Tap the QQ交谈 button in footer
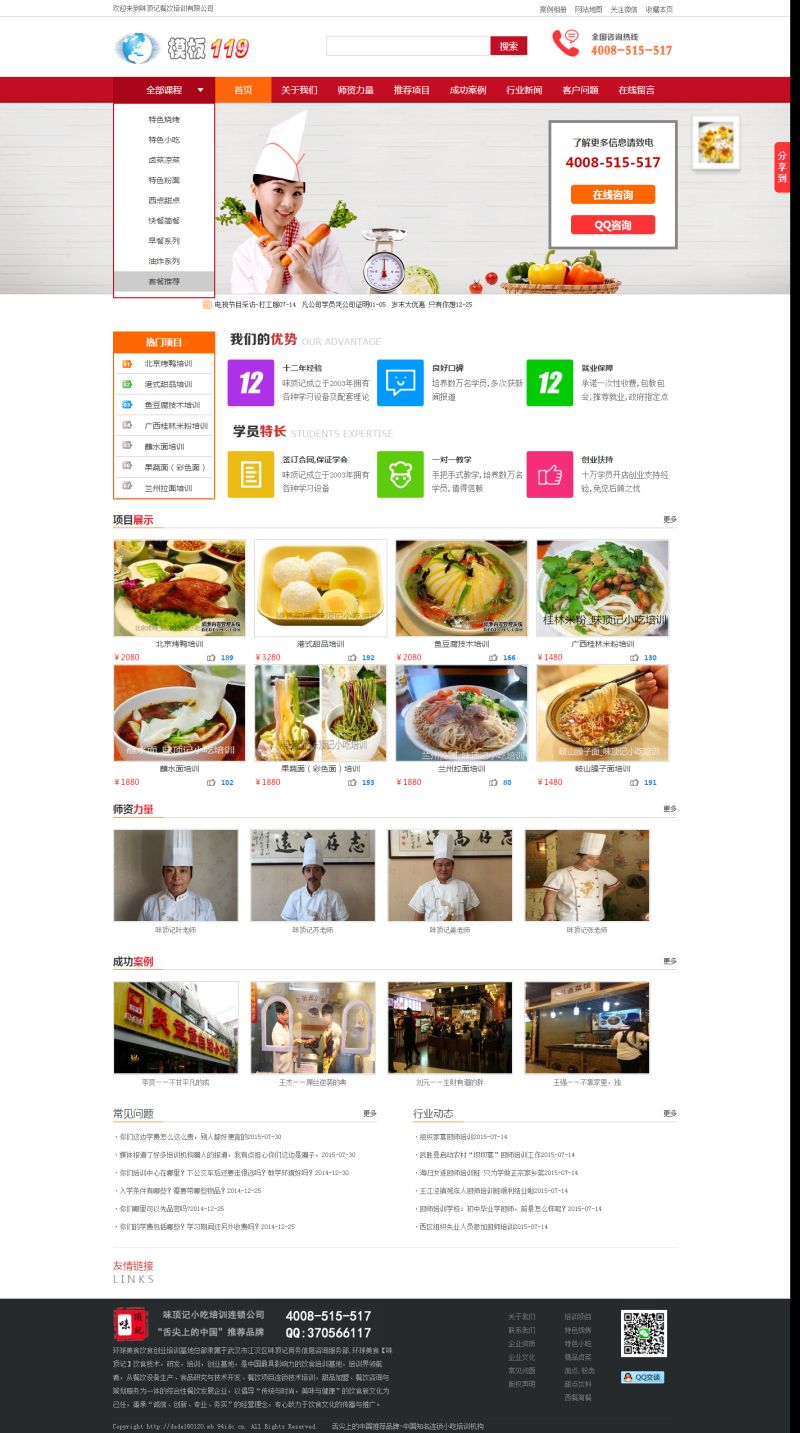Screen dimensions: 800x1433 click(x=642, y=1377)
